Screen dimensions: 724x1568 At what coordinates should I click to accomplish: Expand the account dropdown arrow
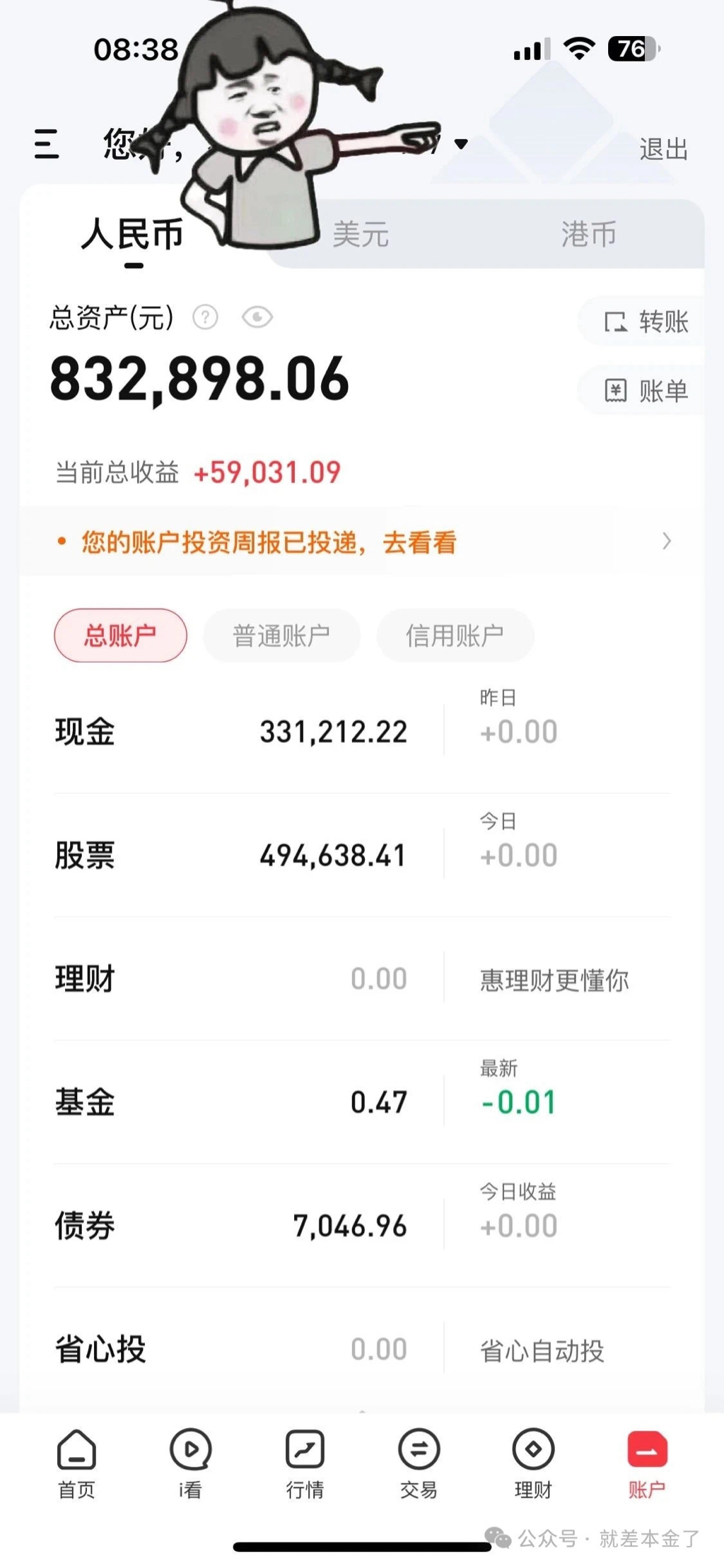pyautogui.click(x=461, y=144)
